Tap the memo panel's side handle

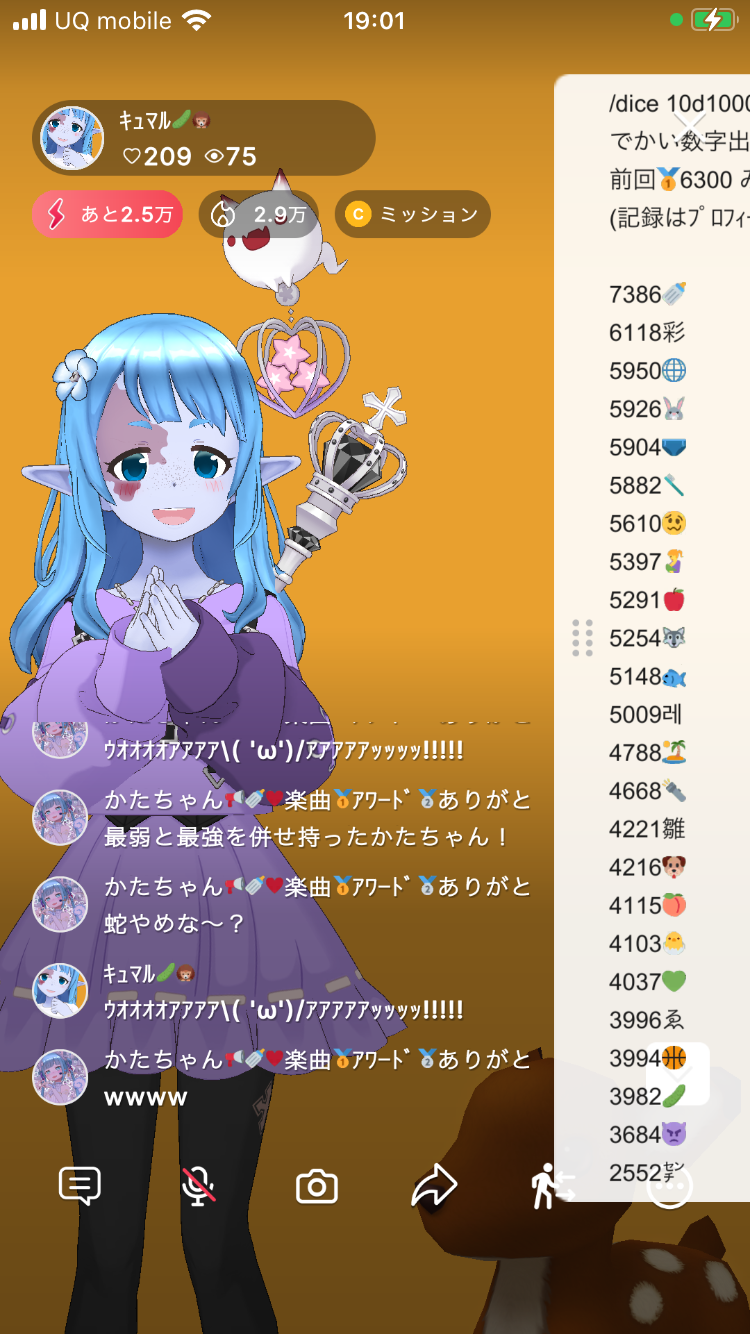coord(582,638)
